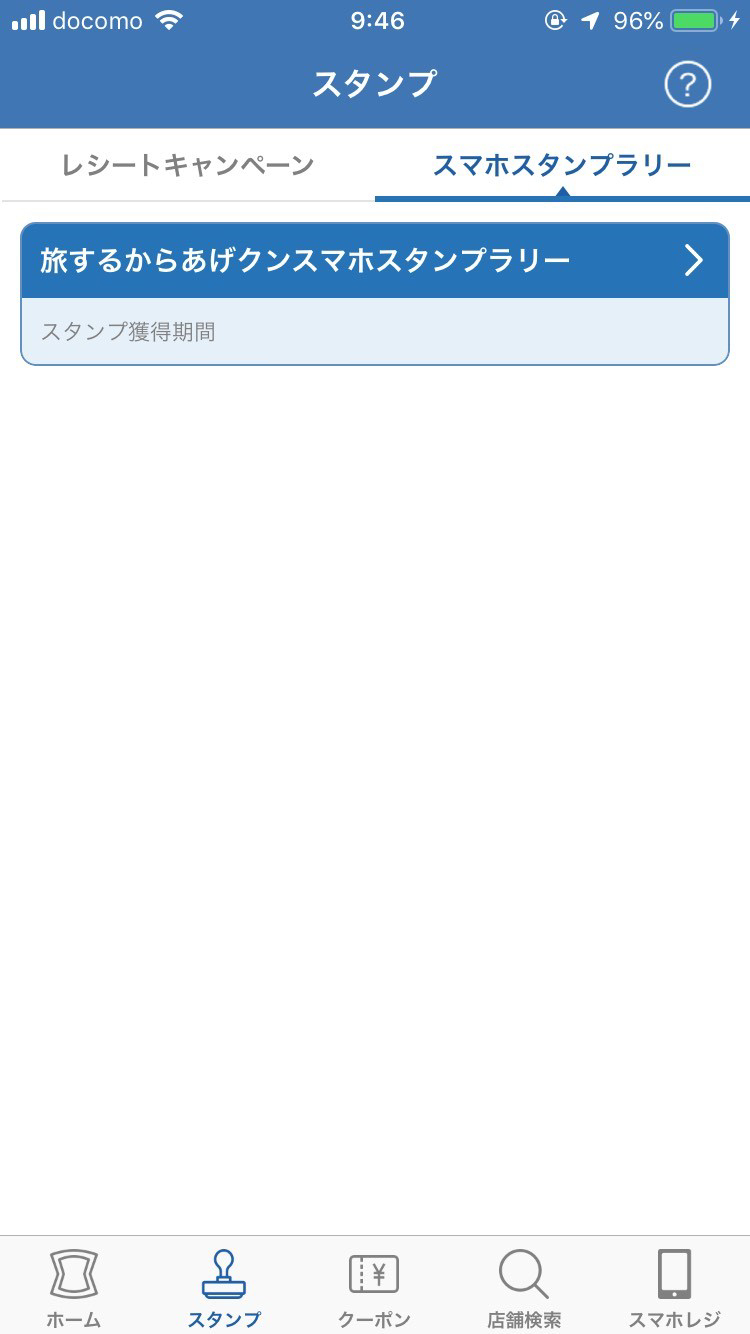Screen dimensions: 750x1334
Task: Tap the スタンプ bottom tab
Action: click(x=224, y=1287)
